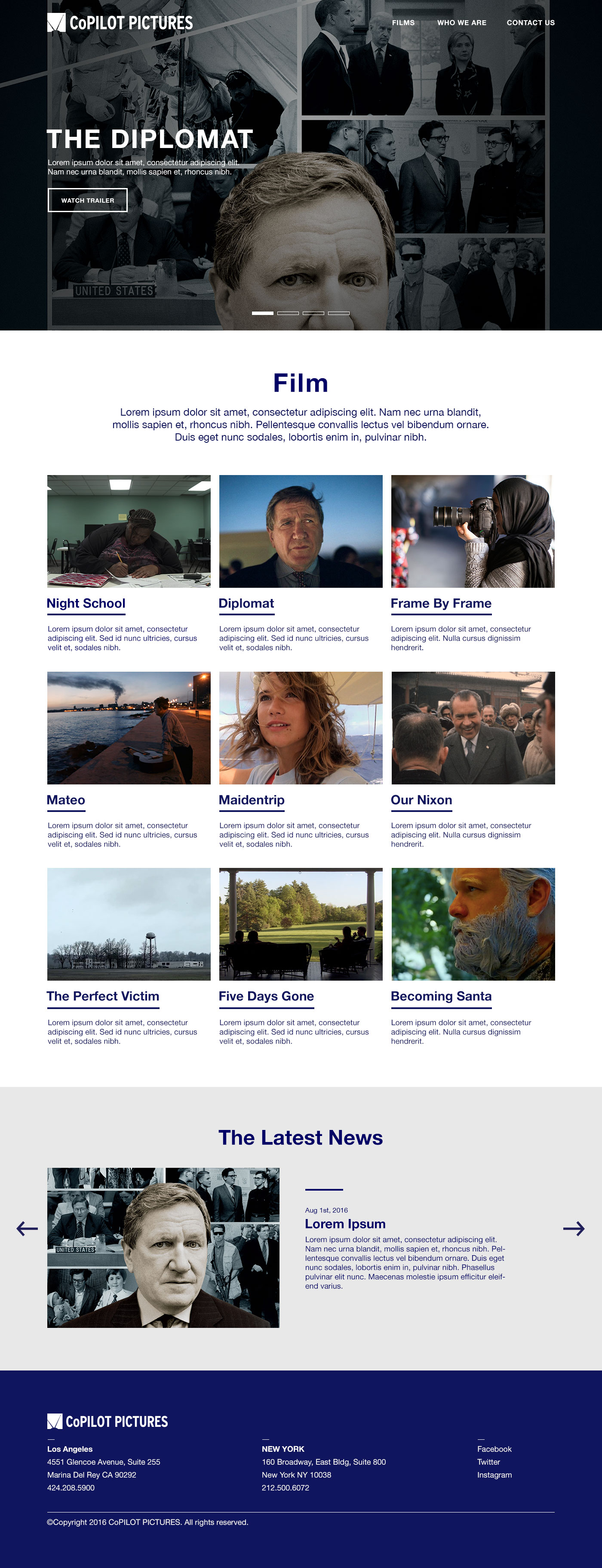Screen dimensions: 602x1568
Task: Go to WHO WE ARE page
Action: click(461, 22)
